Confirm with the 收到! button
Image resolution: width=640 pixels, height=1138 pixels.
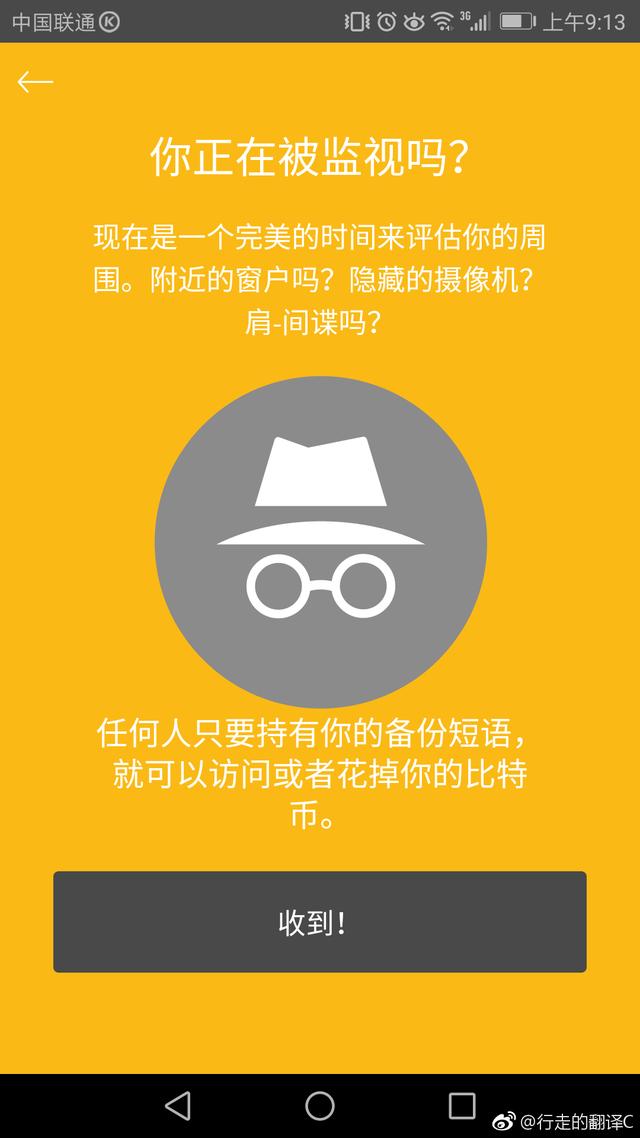tap(319, 922)
